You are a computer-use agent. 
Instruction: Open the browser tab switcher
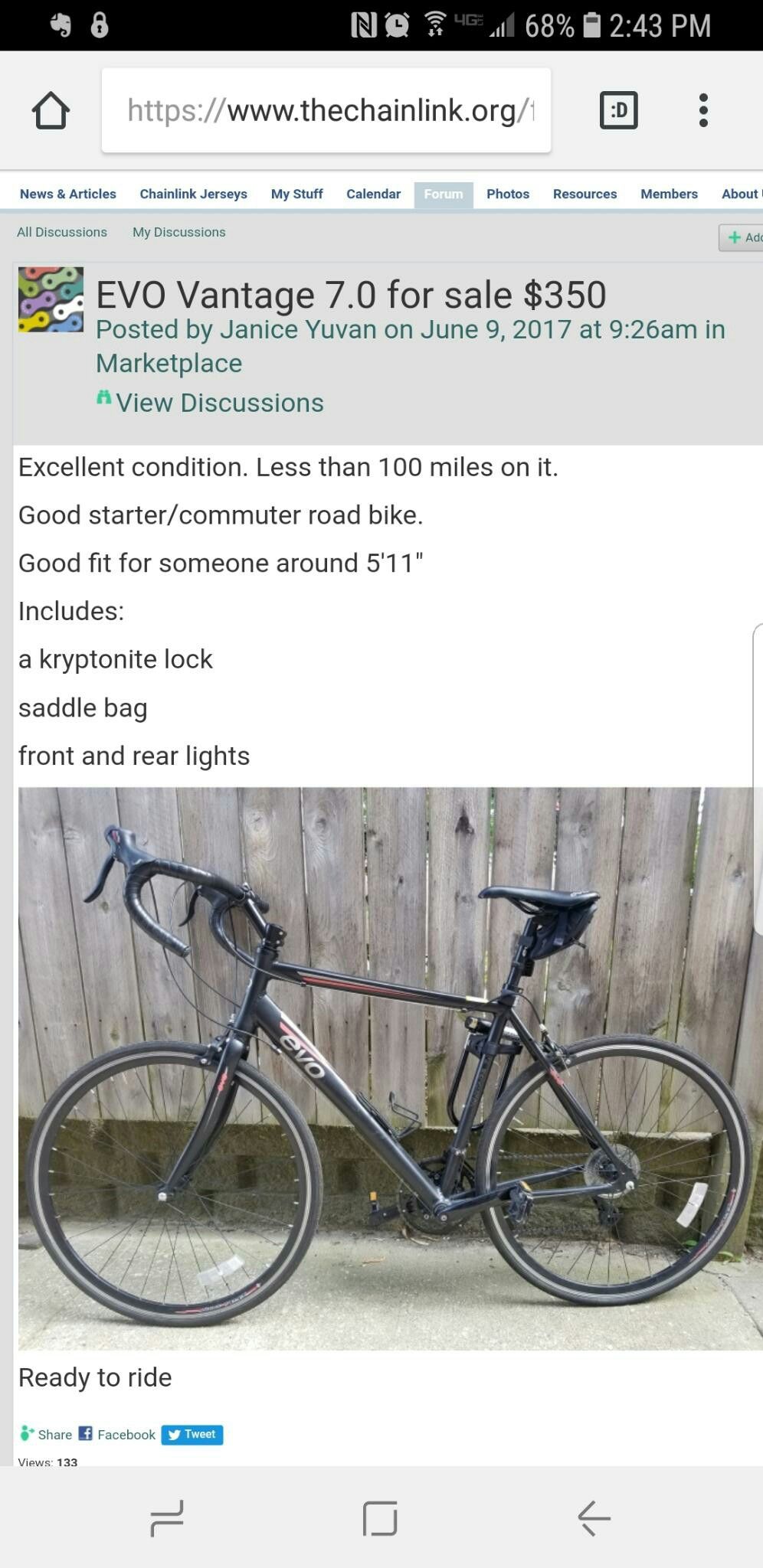tap(618, 110)
